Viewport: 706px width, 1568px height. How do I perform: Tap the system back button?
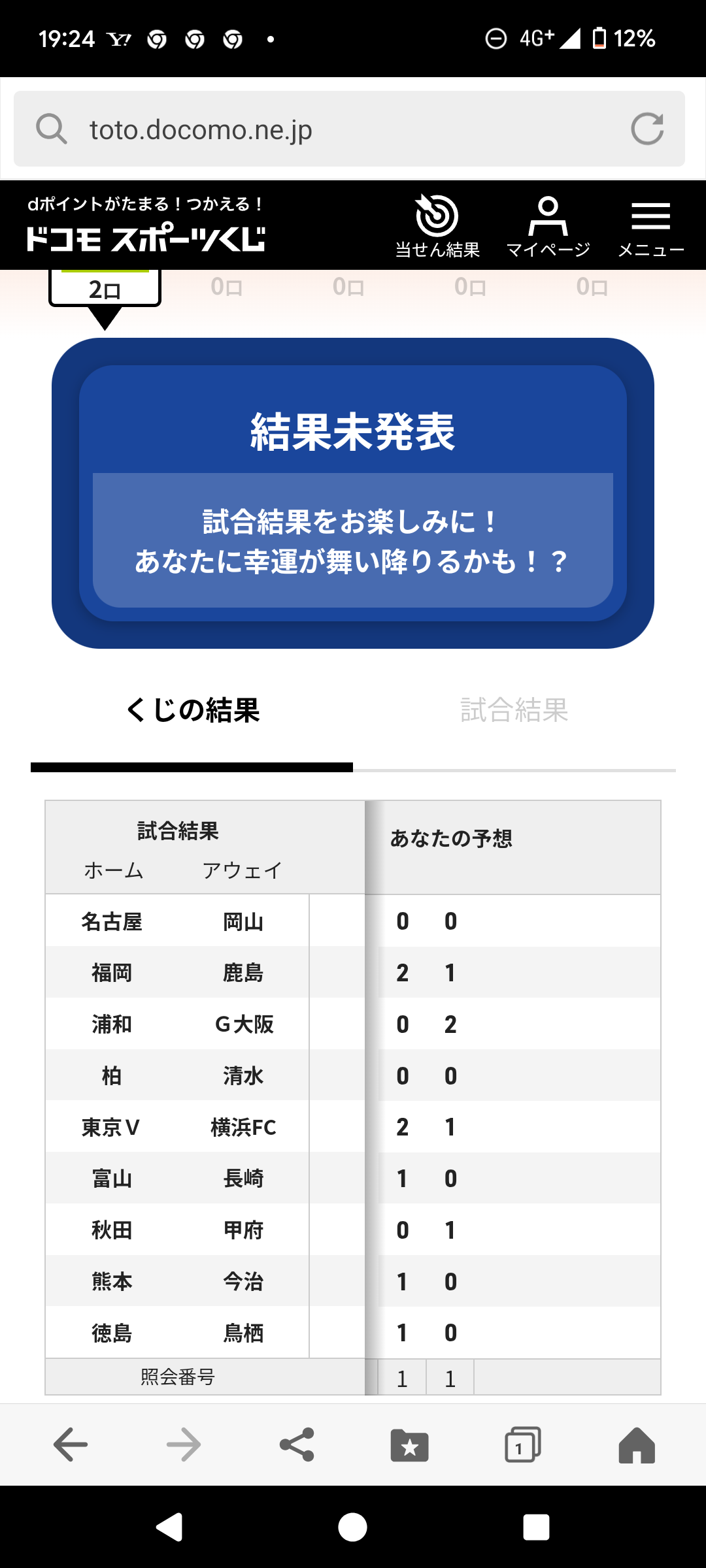[x=169, y=1527]
